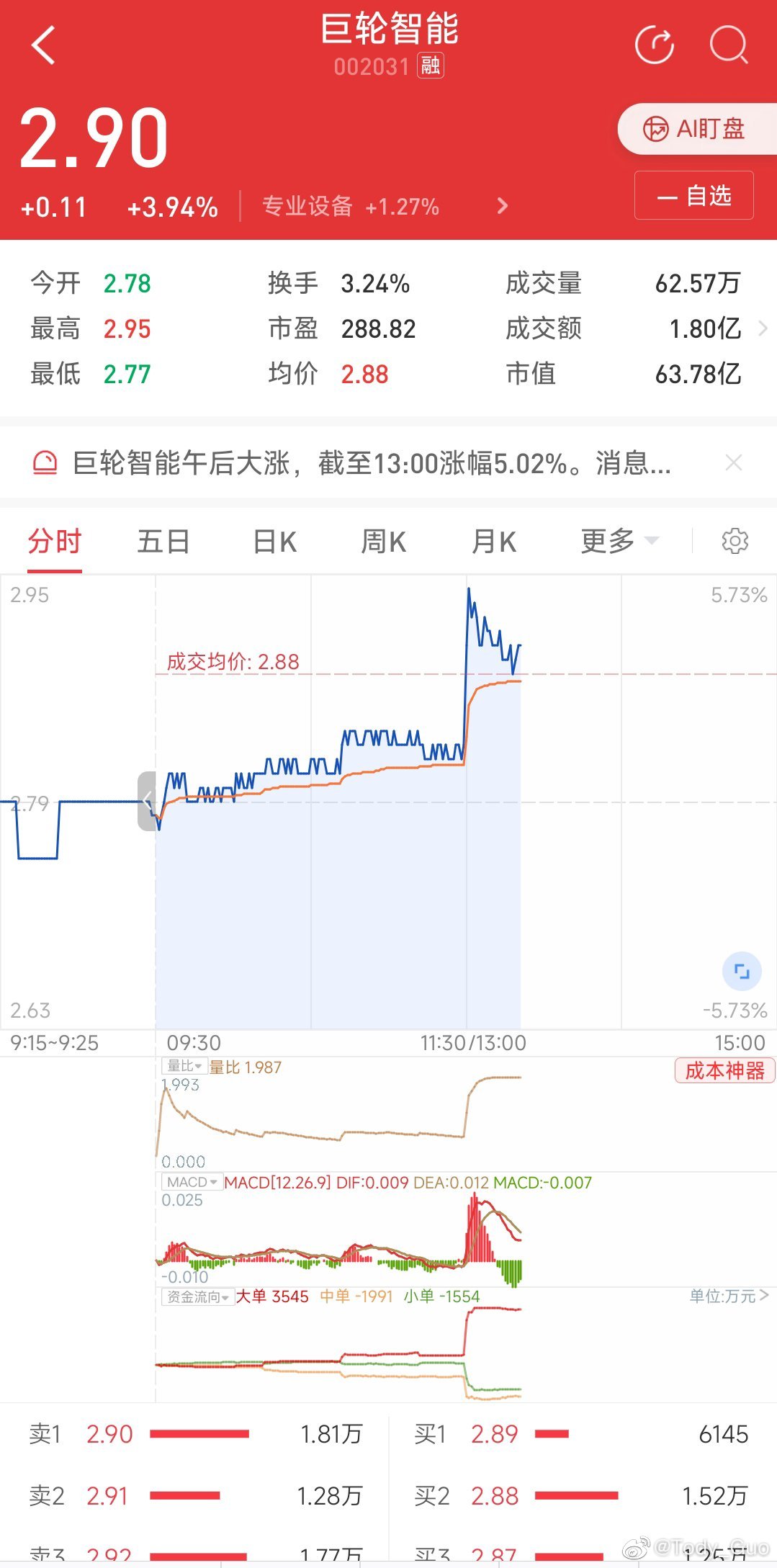Tap the share/refresh icon in header
Image resolution: width=777 pixels, height=1568 pixels.
(654, 45)
